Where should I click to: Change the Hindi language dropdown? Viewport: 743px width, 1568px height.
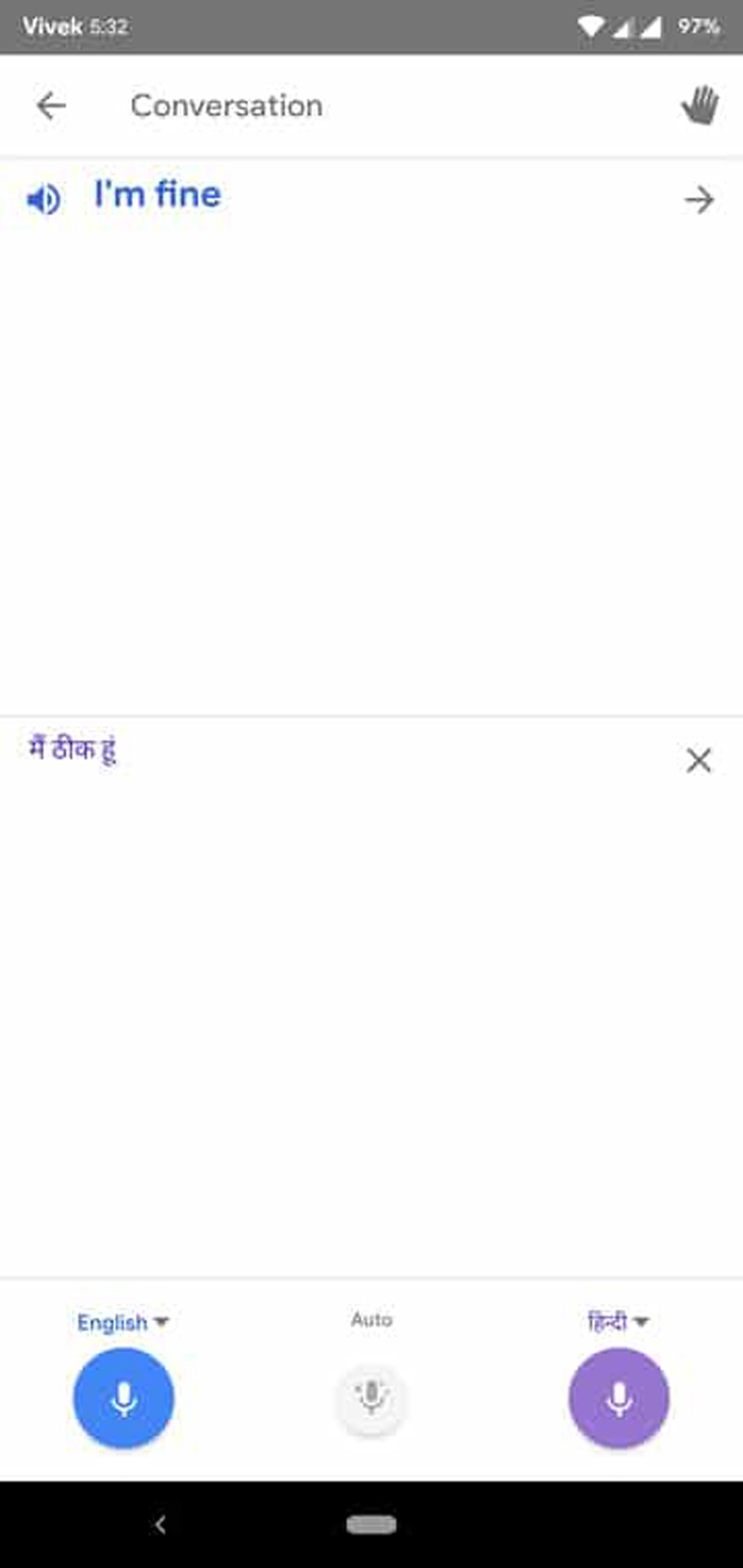coord(618,1321)
